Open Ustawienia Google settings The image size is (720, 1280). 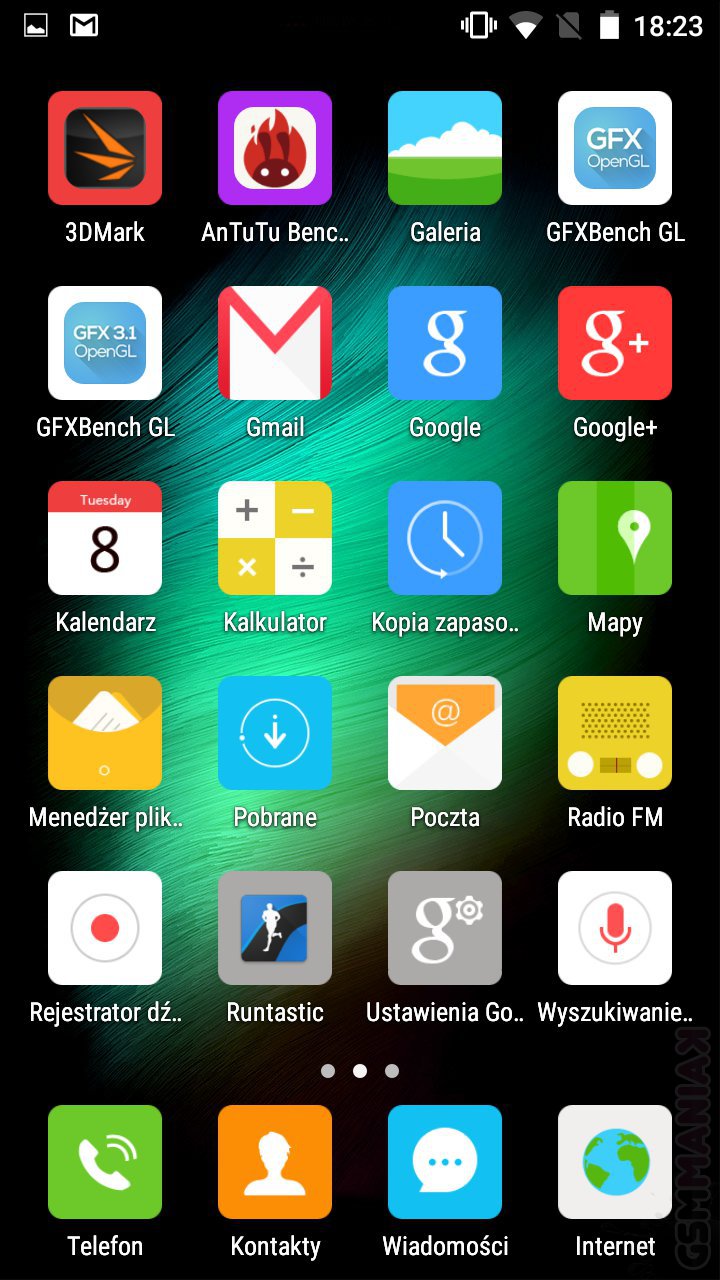(x=445, y=928)
